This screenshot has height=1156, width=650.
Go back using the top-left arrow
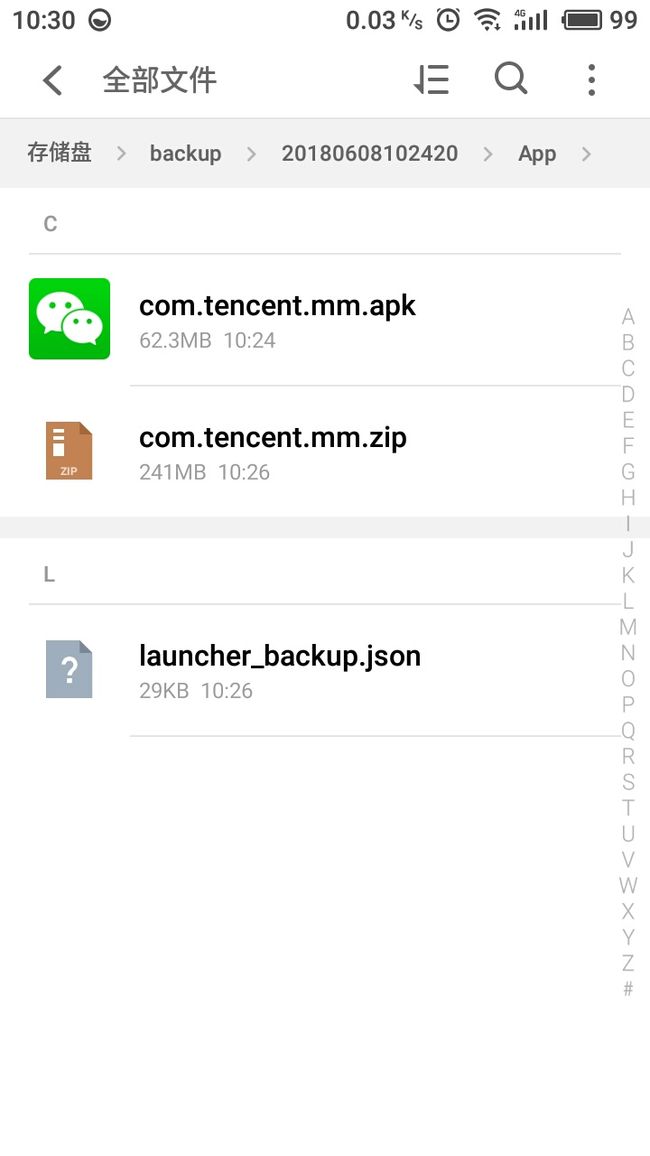pyautogui.click(x=52, y=80)
